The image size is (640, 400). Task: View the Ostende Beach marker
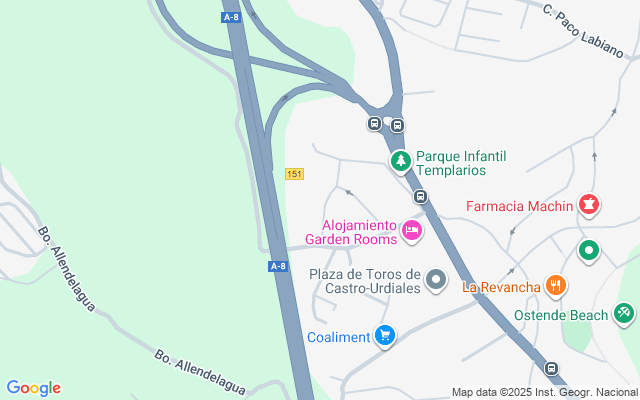point(624,314)
